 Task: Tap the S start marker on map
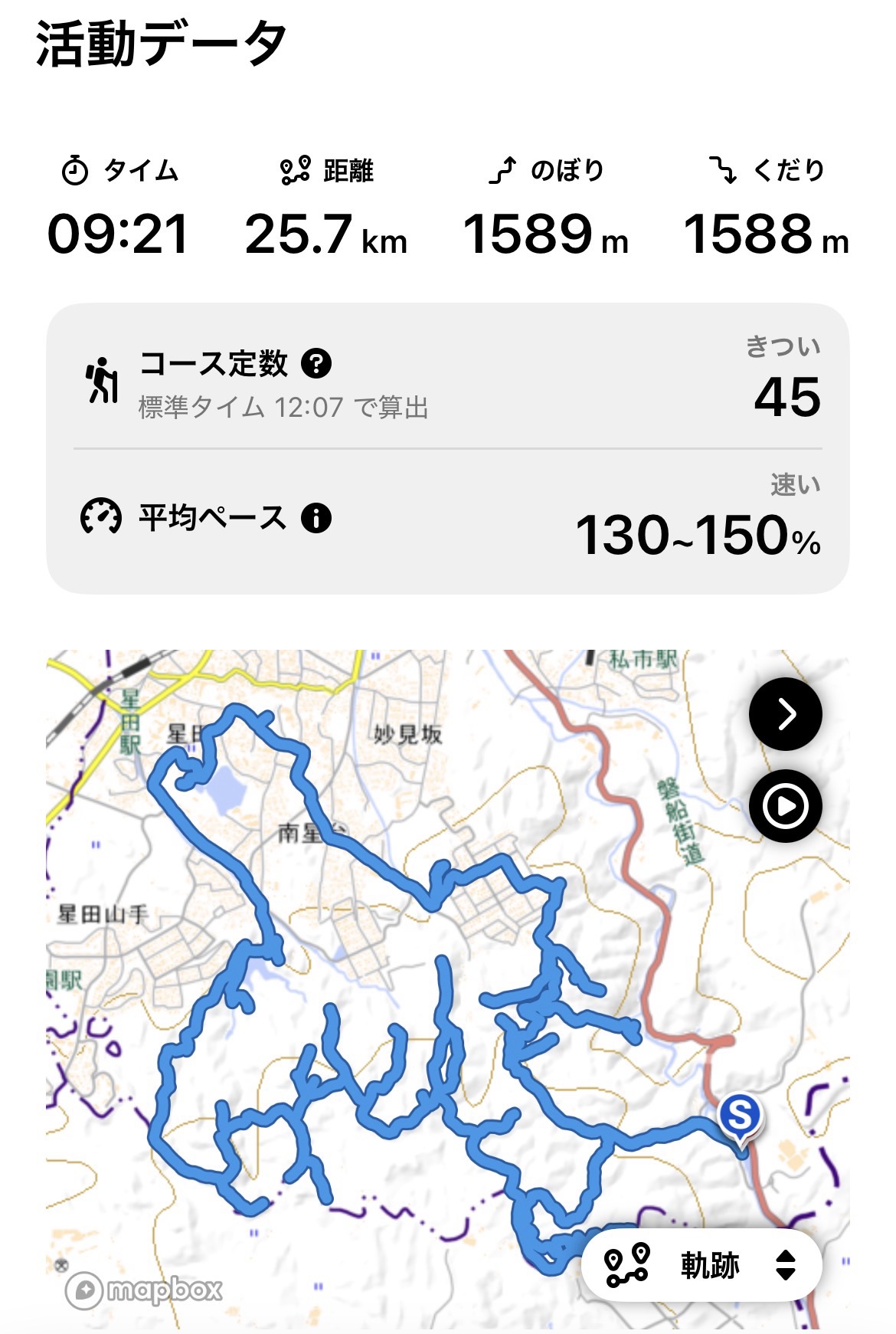pyautogui.click(x=739, y=1115)
